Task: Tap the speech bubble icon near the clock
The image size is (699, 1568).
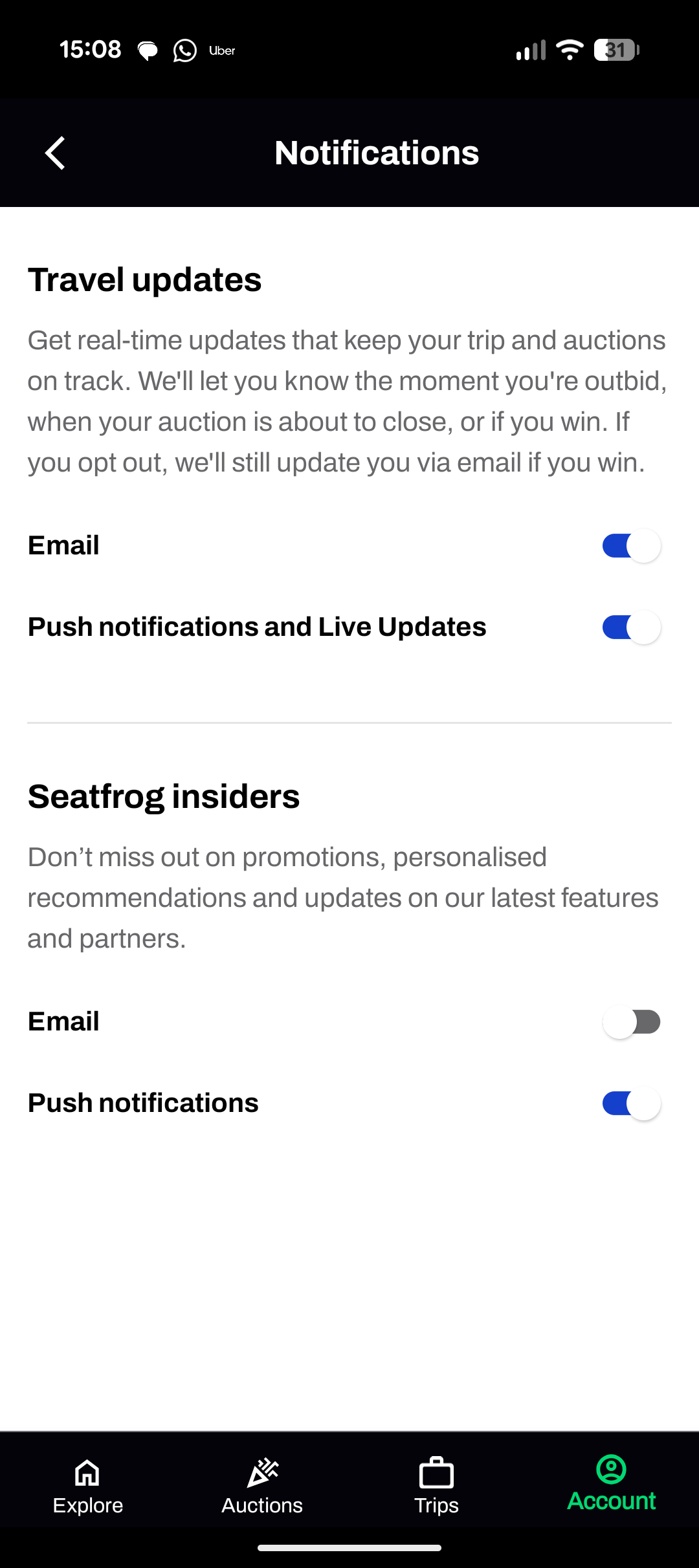Action: (x=147, y=50)
